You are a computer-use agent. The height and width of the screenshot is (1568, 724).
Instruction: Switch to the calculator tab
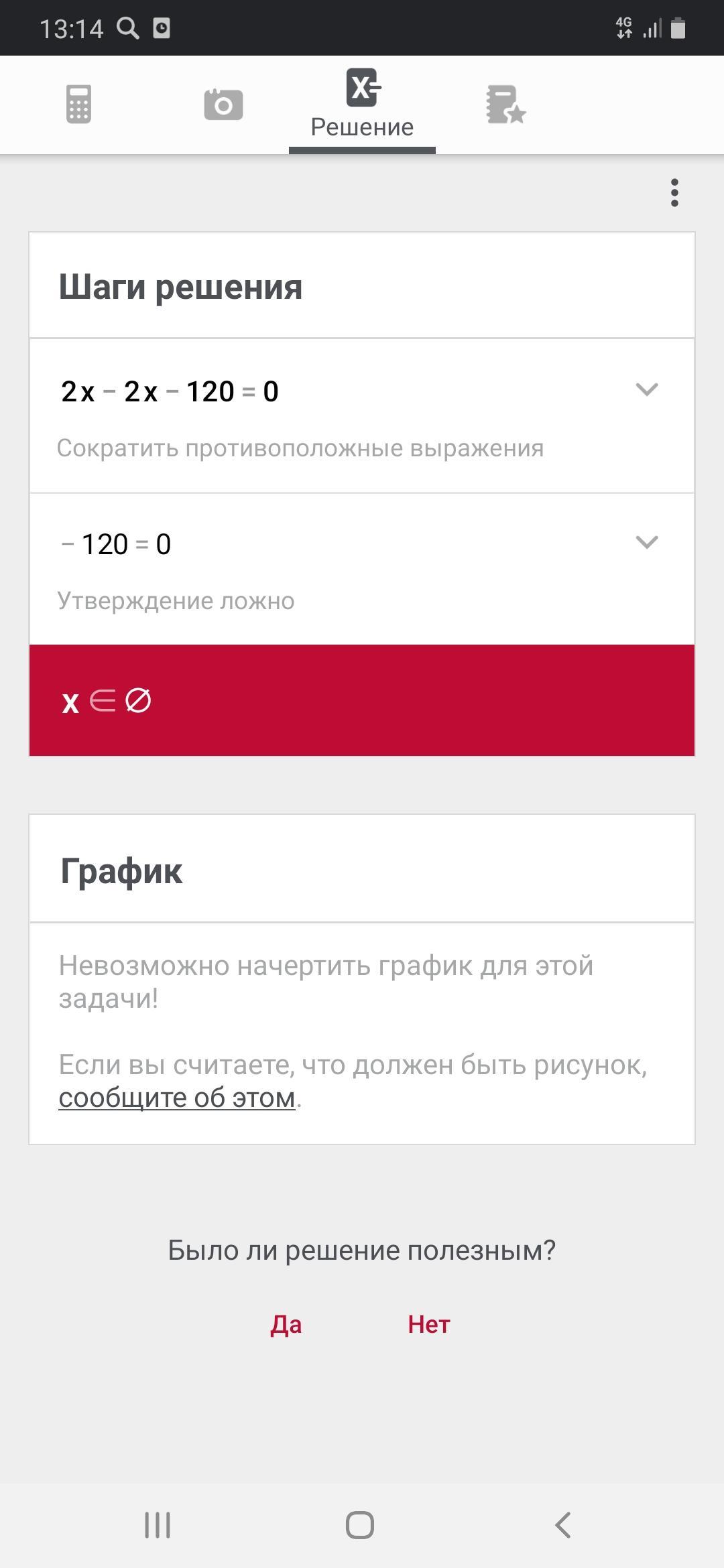click(x=78, y=105)
